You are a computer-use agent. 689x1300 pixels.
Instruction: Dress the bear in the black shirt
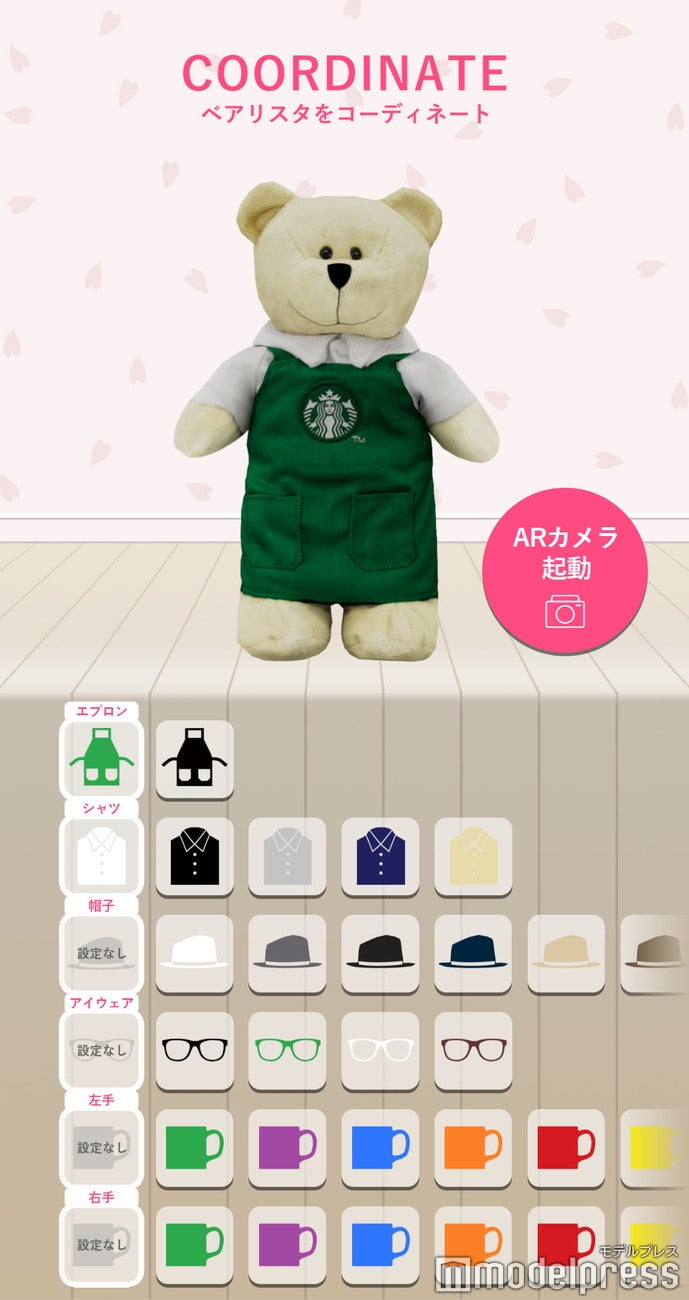pos(194,857)
